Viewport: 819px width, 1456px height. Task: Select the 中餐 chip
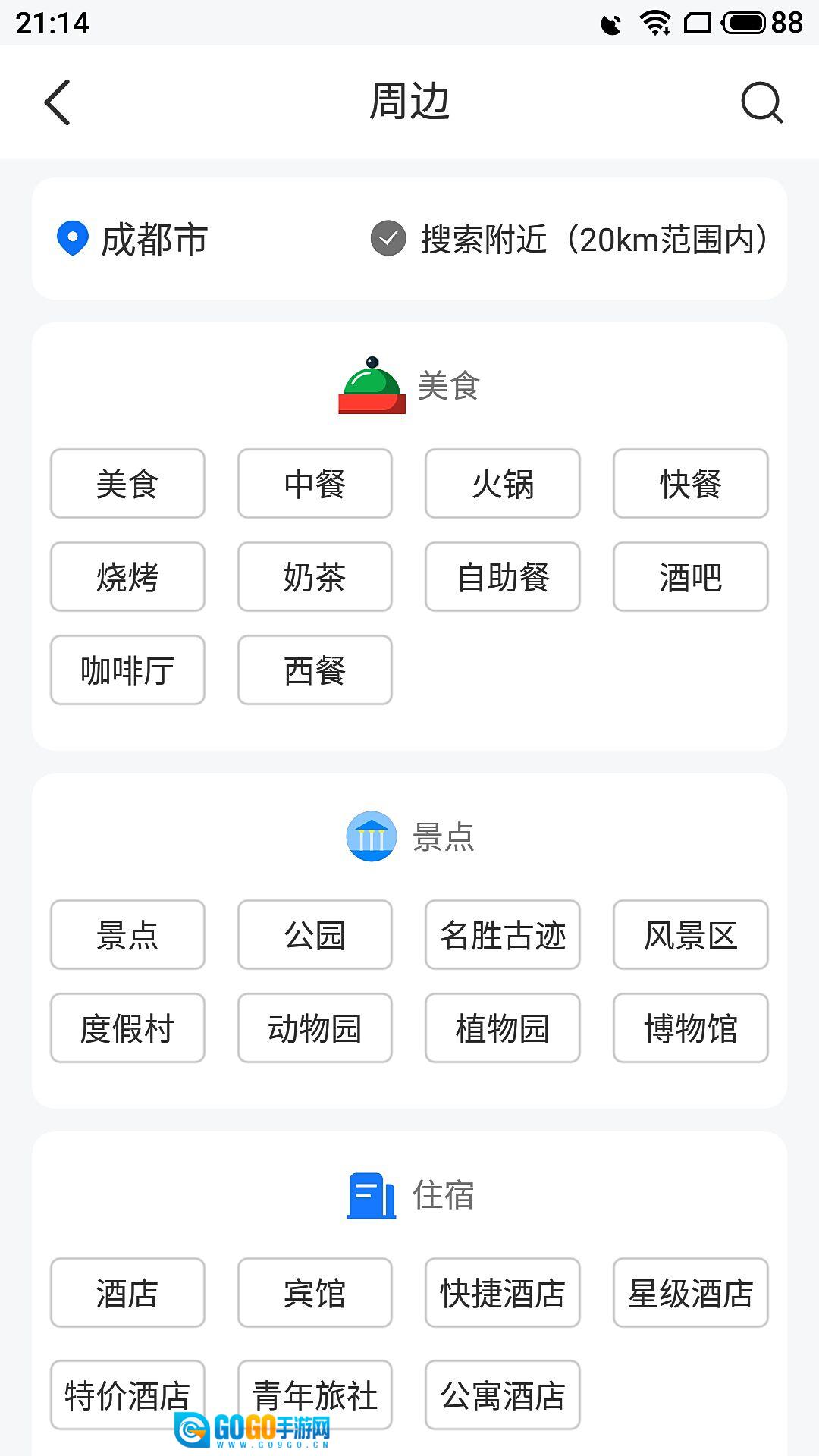pyautogui.click(x=315, y=484)
